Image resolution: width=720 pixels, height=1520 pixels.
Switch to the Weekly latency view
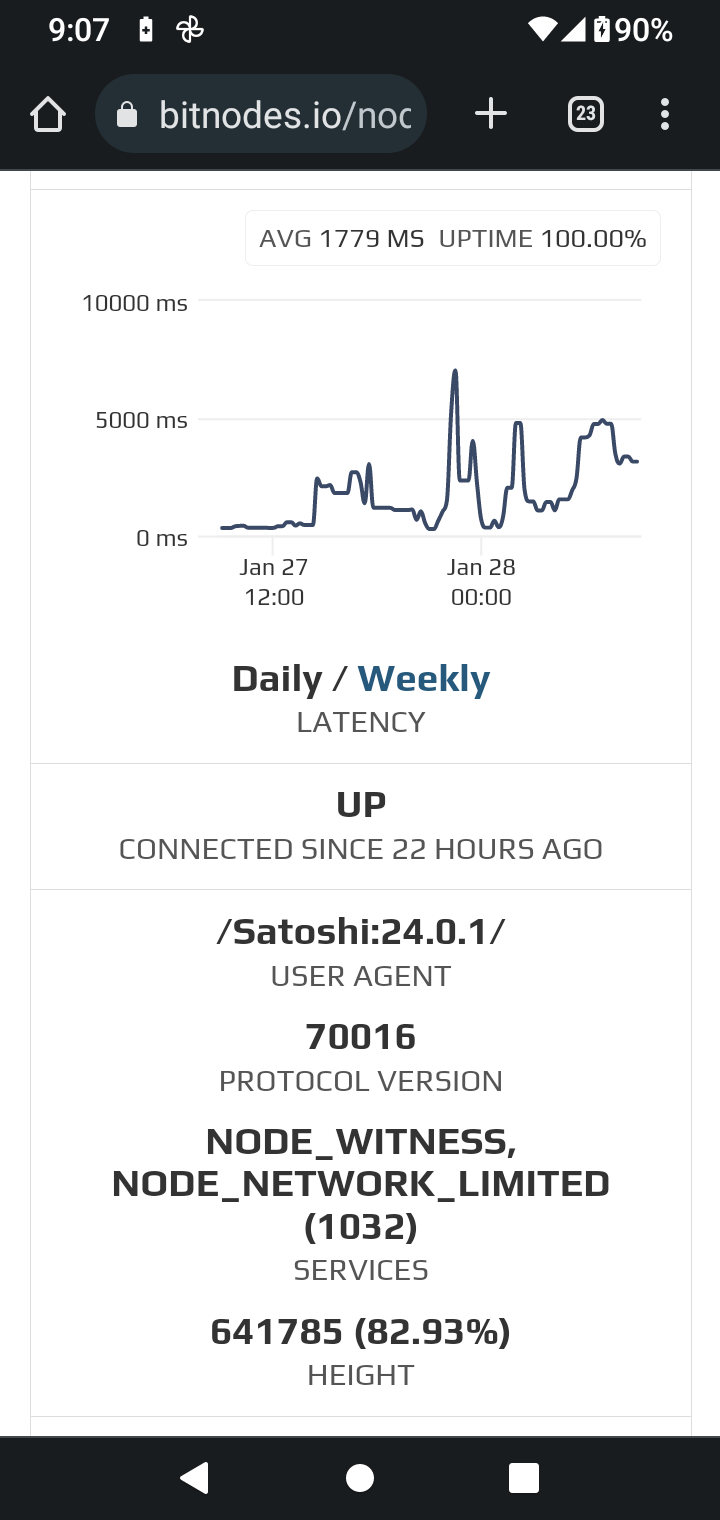click(x=422, y=678)
